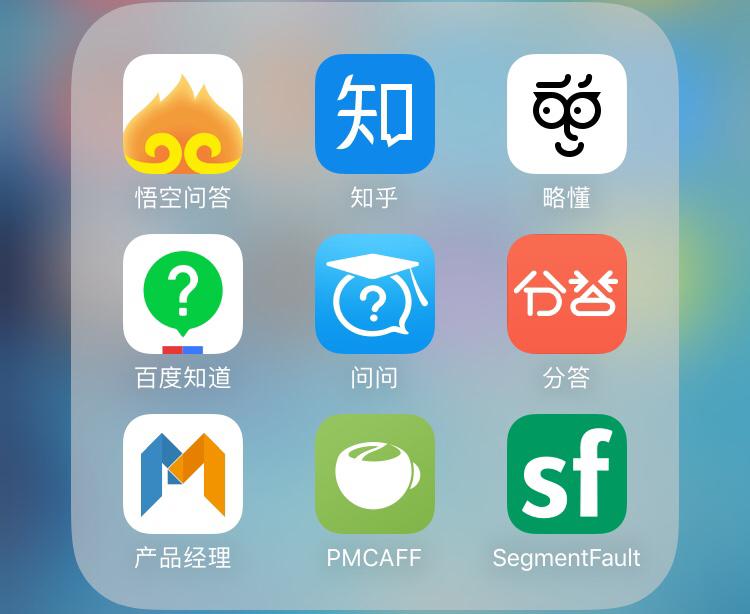Launch the 知乎 app
Image resolution: width=750 pixels, height=614 pixels.
tap(375, 114)
